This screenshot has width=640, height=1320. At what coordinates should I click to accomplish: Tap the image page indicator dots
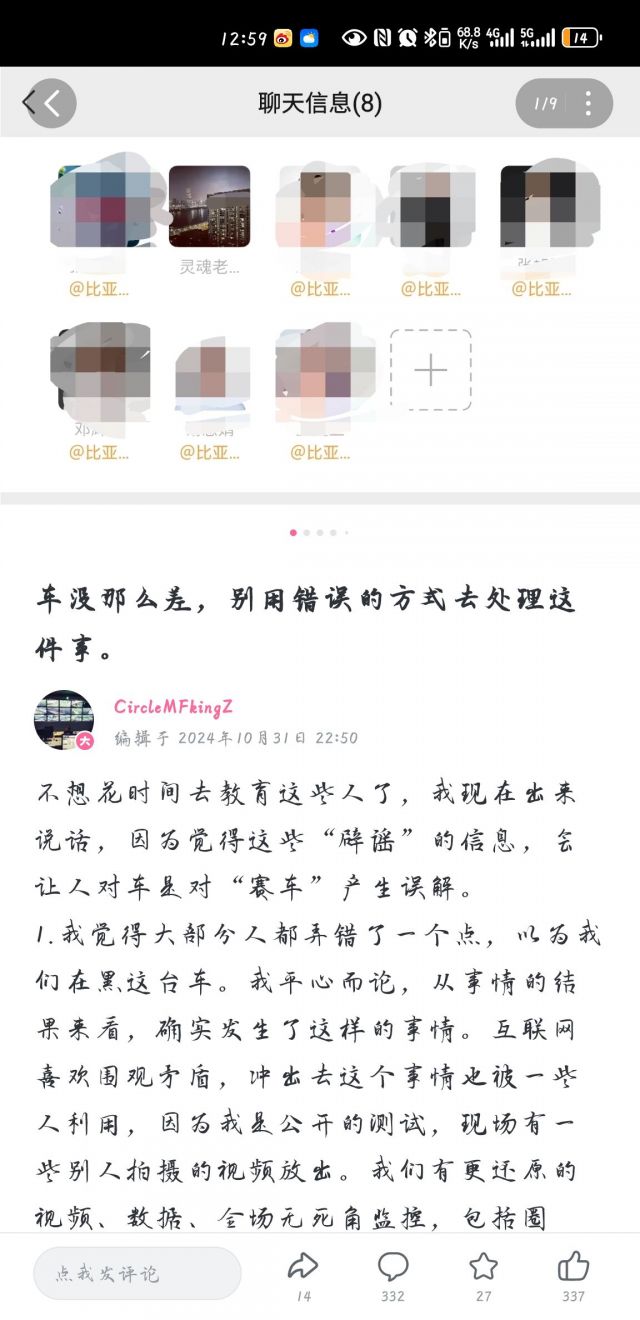point(319,533)
